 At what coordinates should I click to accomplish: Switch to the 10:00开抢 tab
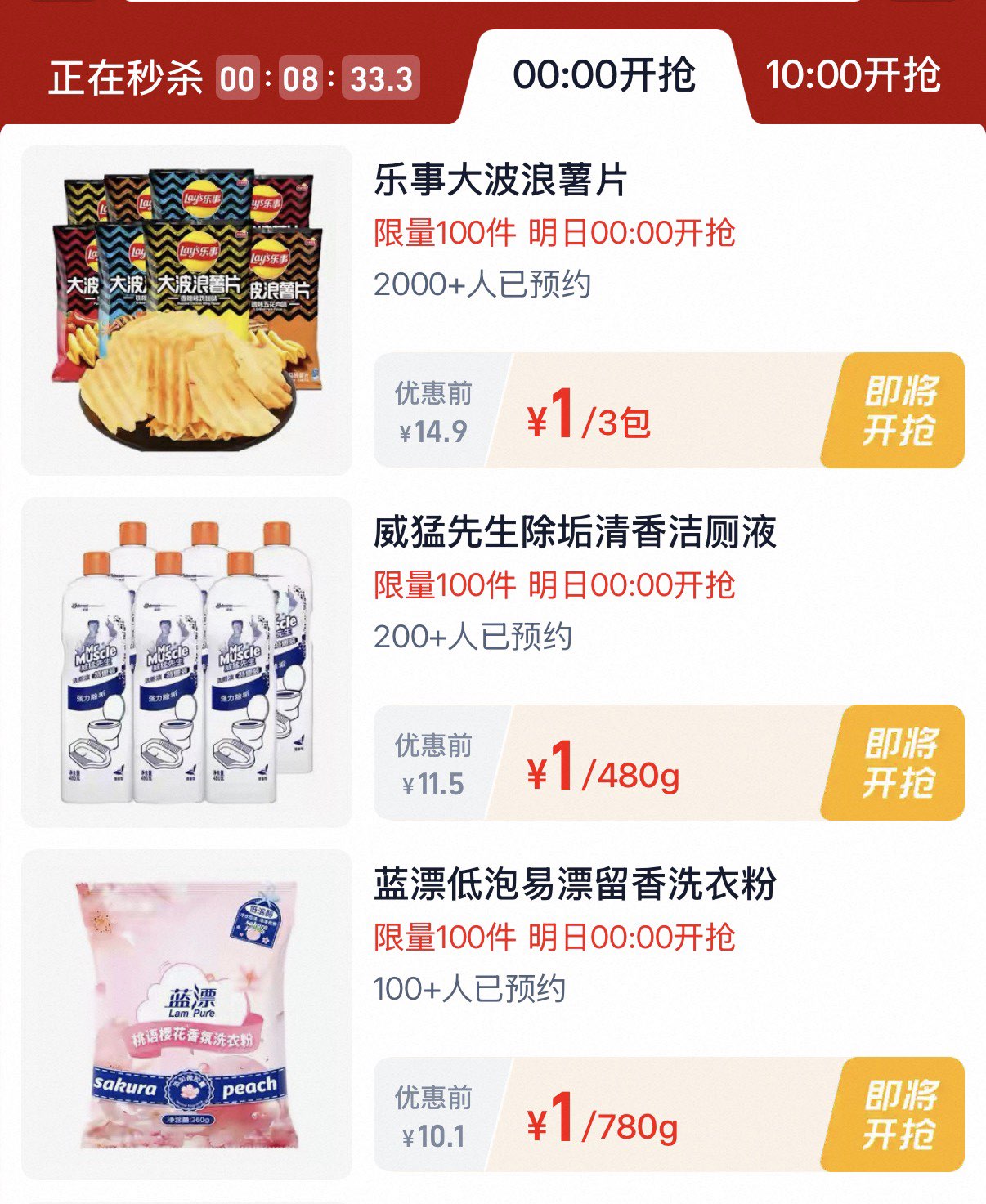[x=853, y=76]
